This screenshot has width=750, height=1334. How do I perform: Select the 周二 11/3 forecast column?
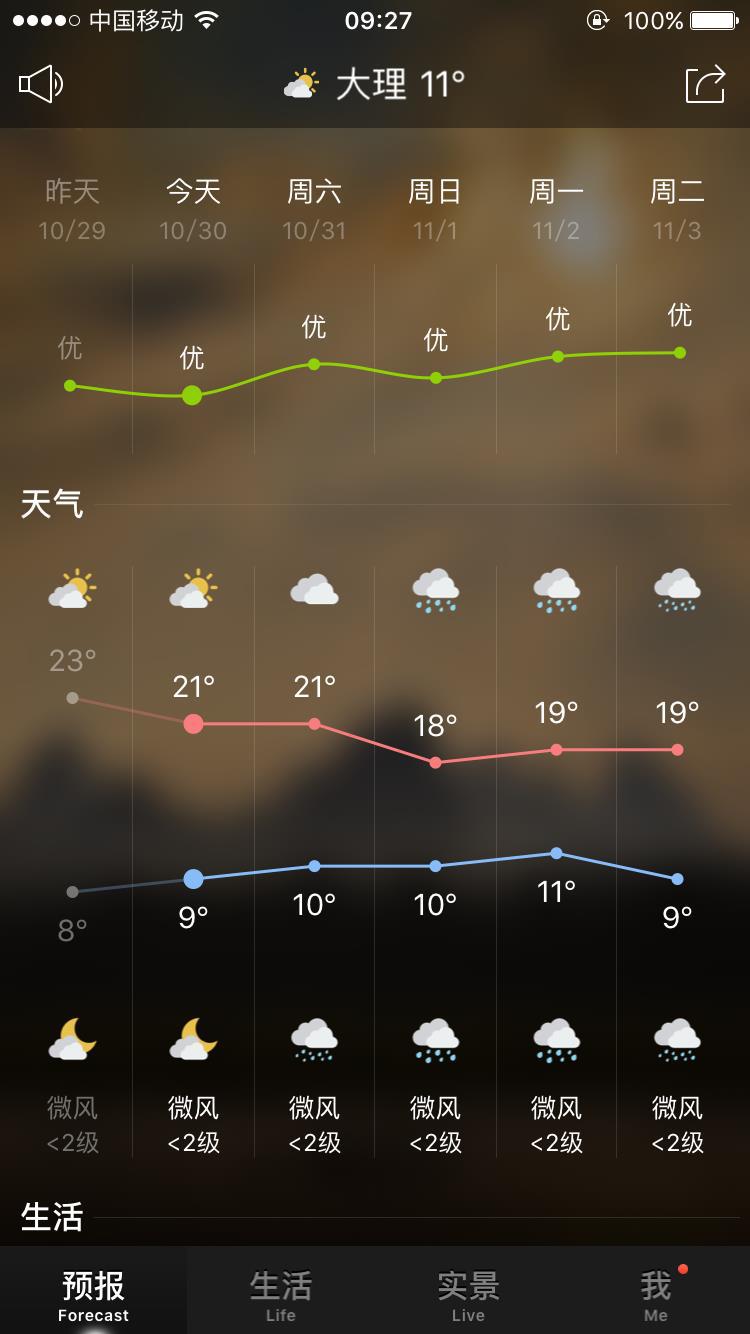[678, 210]
